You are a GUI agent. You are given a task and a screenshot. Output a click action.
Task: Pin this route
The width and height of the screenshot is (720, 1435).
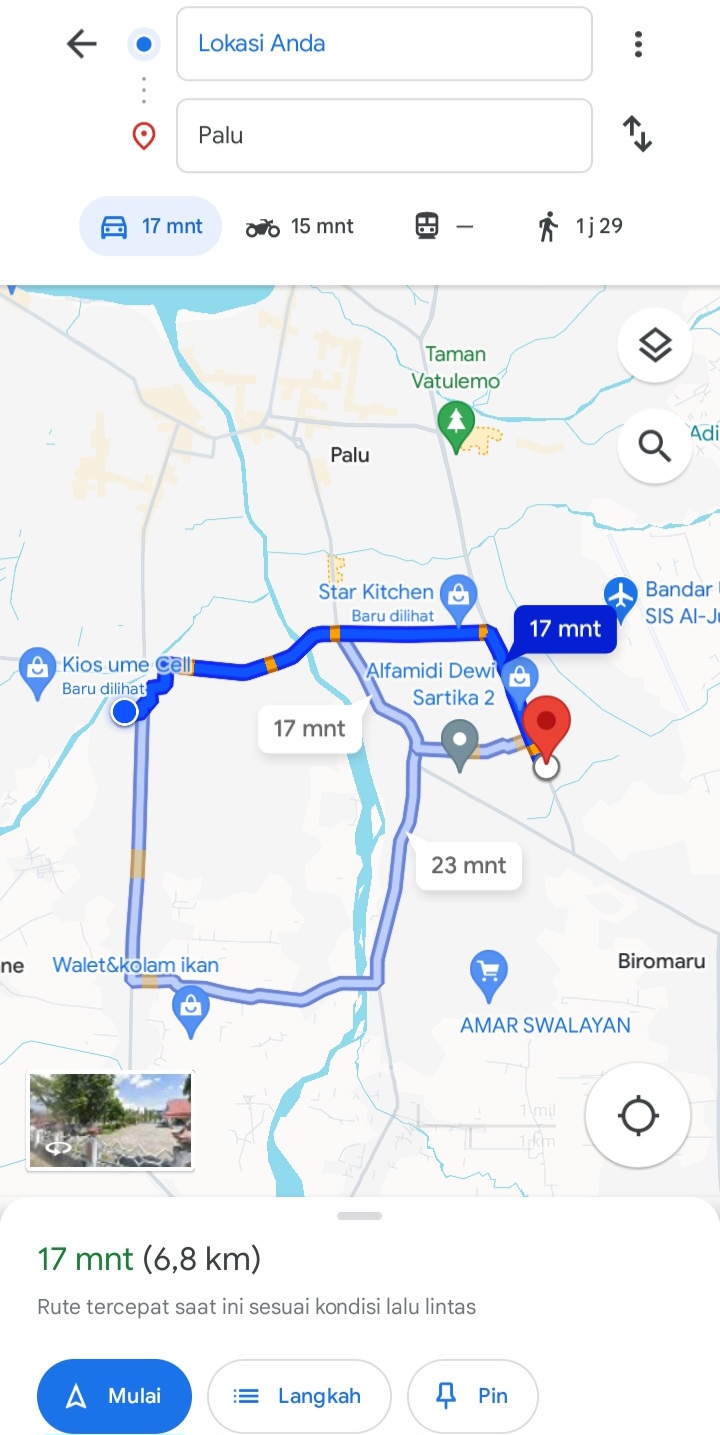[x=473, y=1396]
